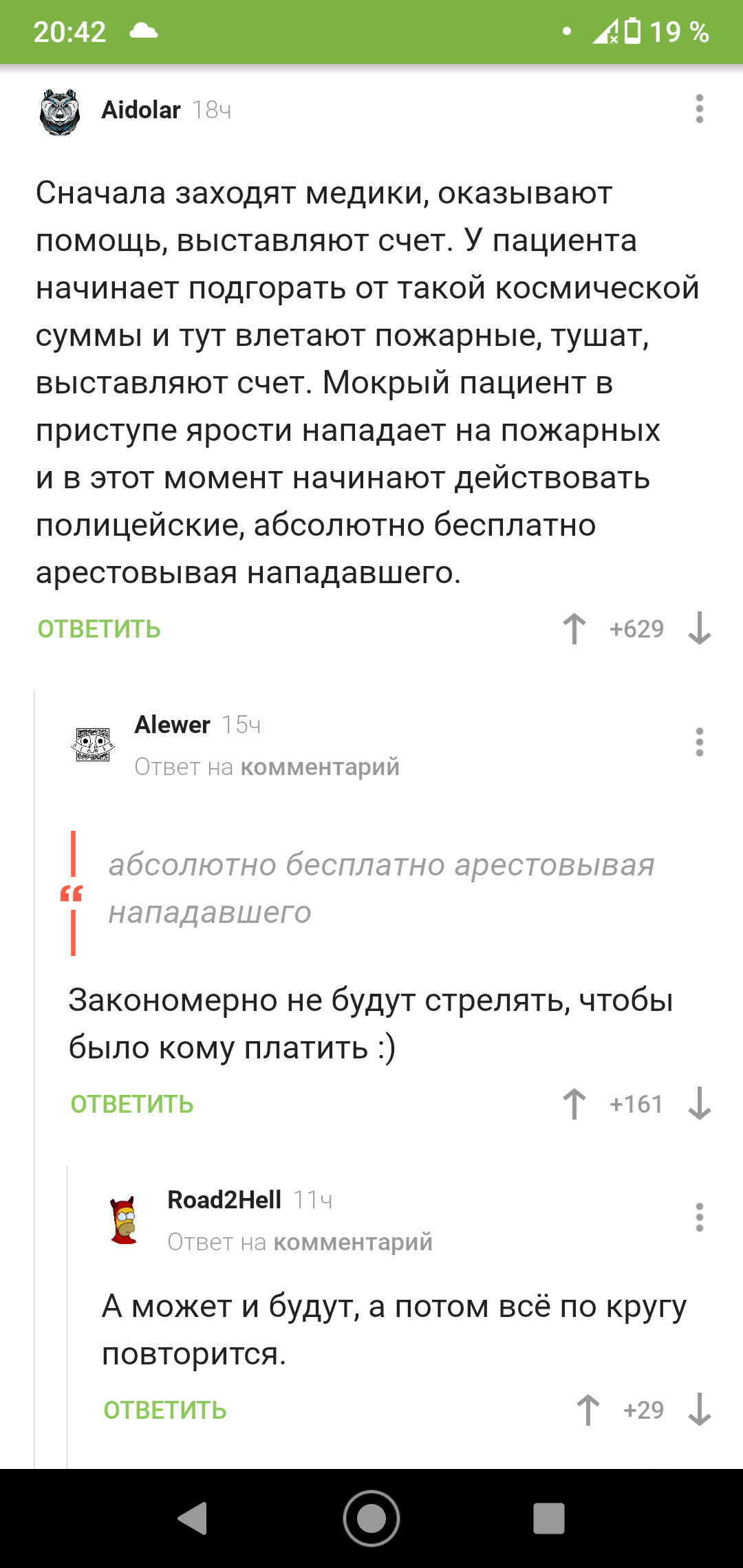This screenshot has height=1568, width=743.
Task: Open overflow menu on Alewer's reply
Action: pyautogui.click(x=699, y=743)
